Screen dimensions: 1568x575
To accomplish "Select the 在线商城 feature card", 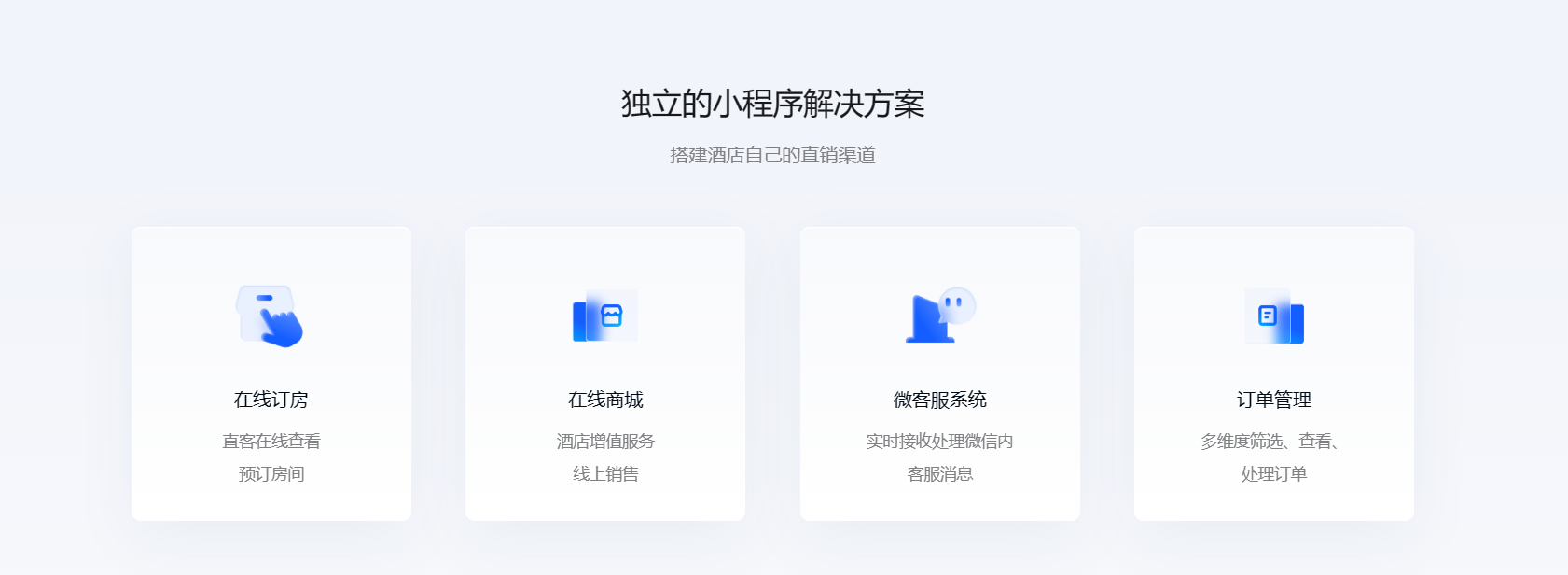I will point(604,373).
